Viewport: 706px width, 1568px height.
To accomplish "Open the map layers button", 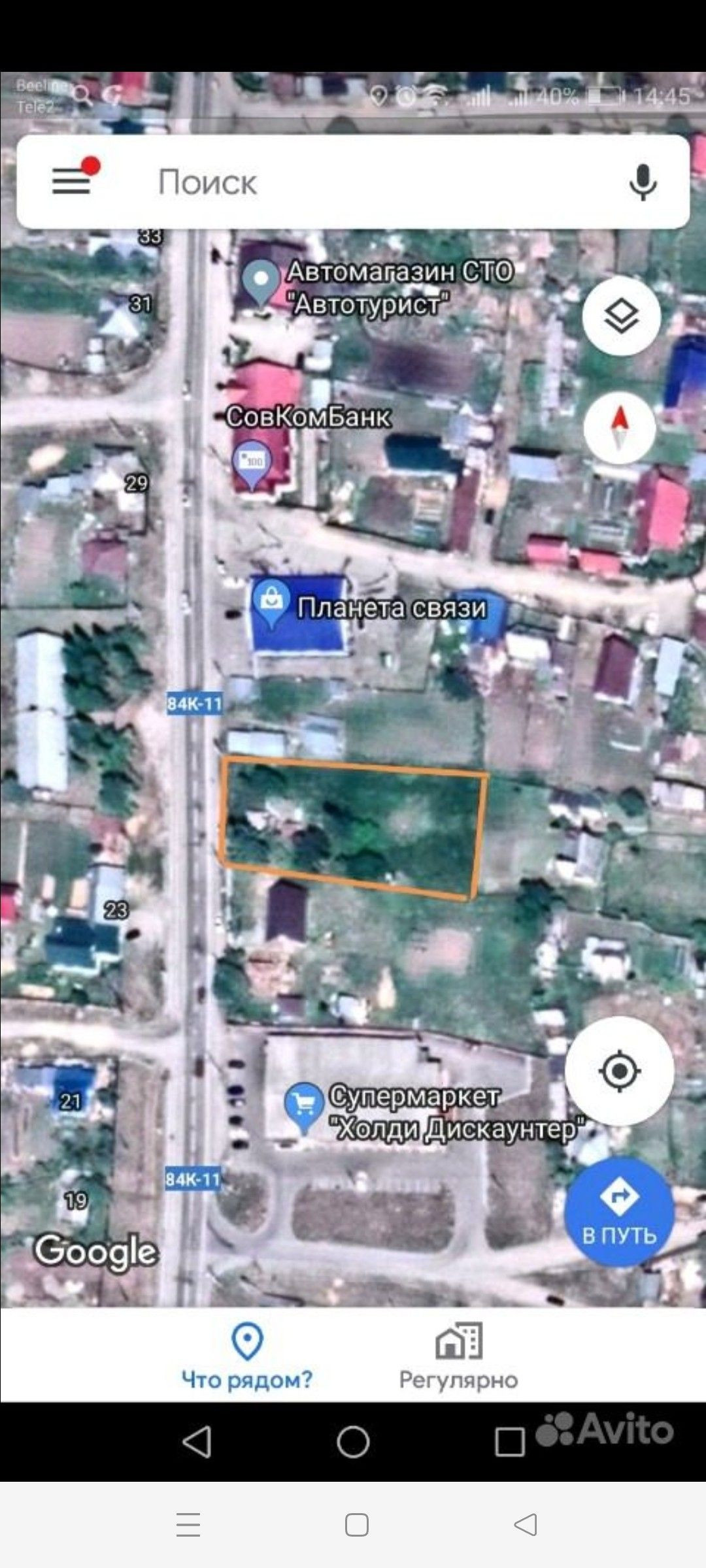I will [x=620, y=318].
